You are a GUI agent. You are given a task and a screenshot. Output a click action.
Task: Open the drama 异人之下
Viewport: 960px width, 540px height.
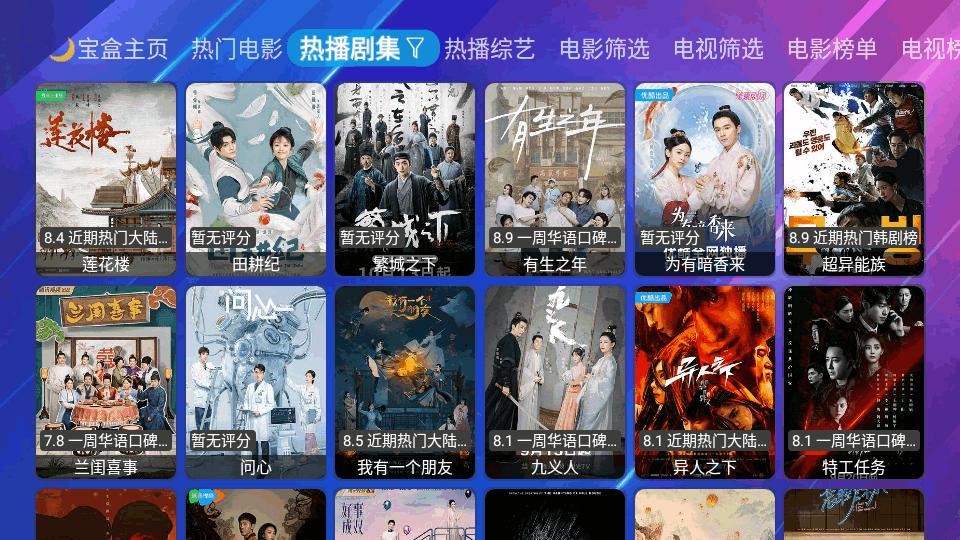click(705, 381)
